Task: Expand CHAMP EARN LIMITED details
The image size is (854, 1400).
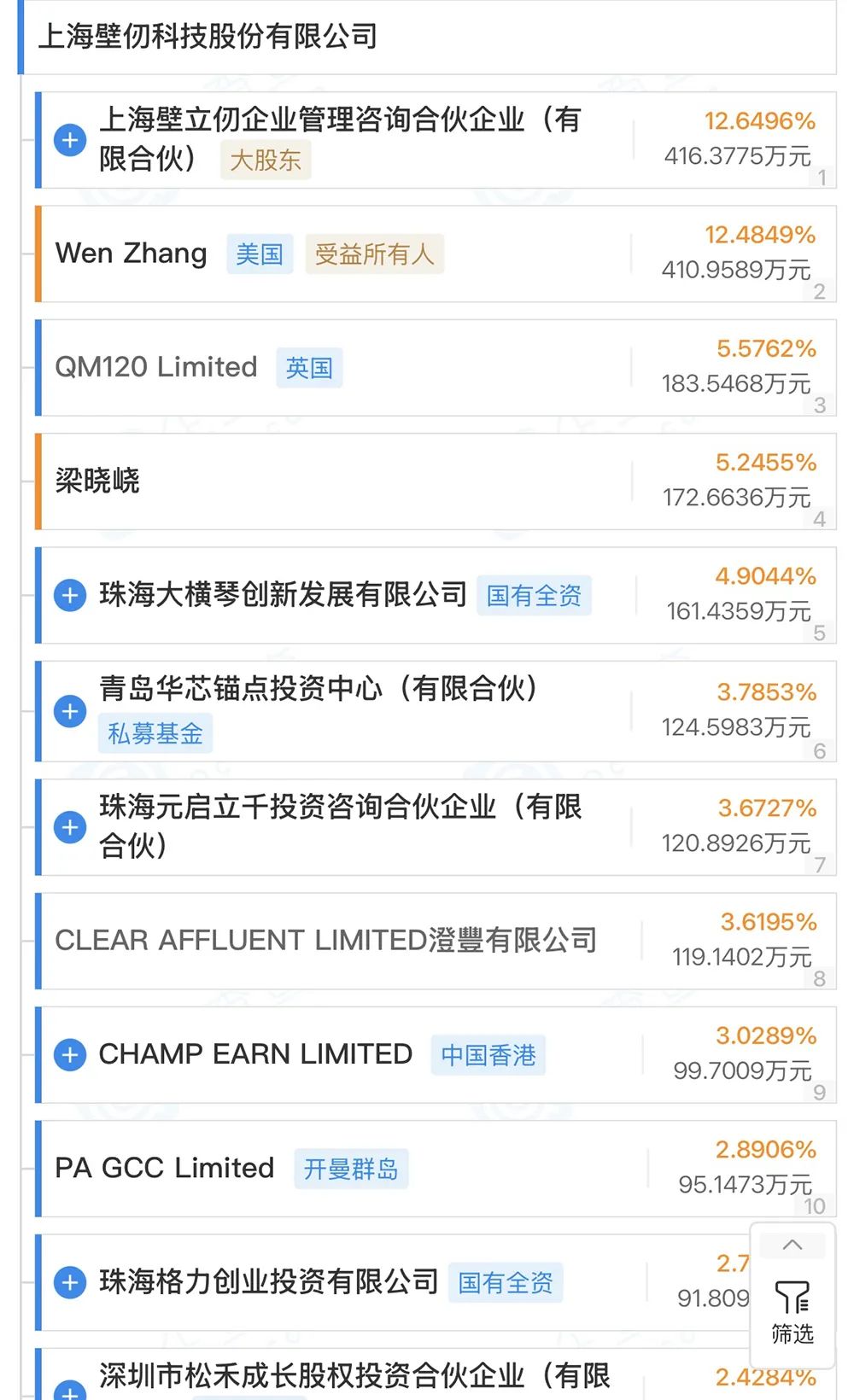Action: (x=69, y=1055)
